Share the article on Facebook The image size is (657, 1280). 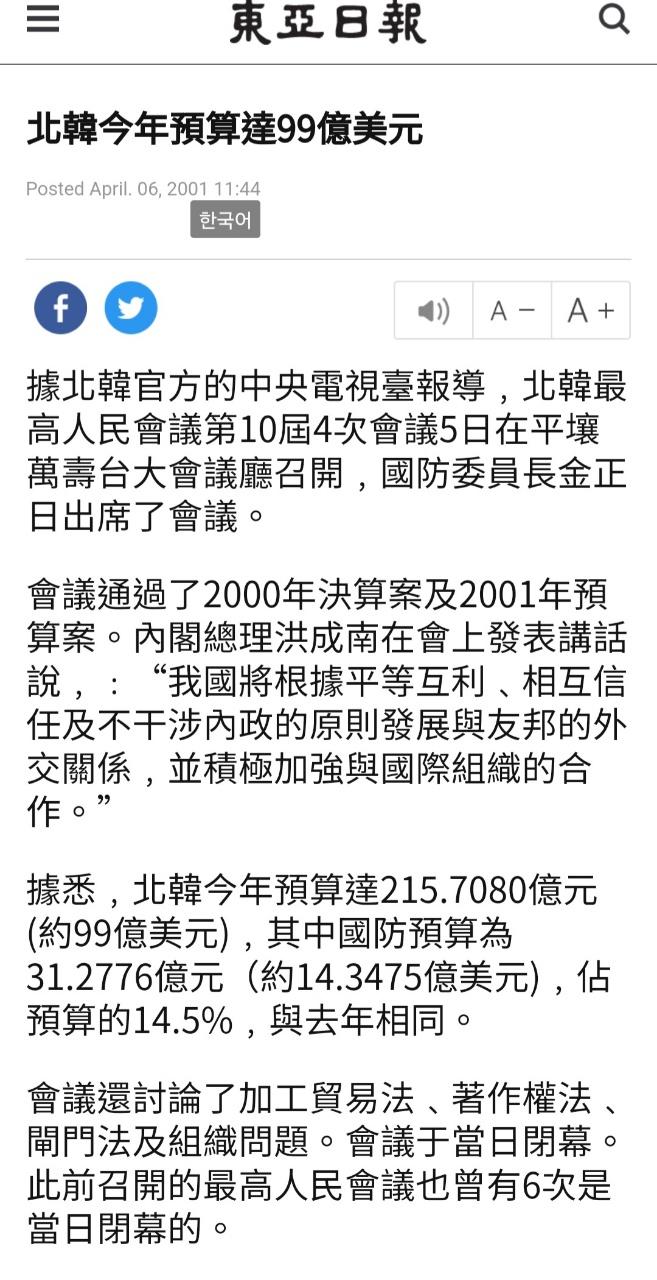(60, 308)
